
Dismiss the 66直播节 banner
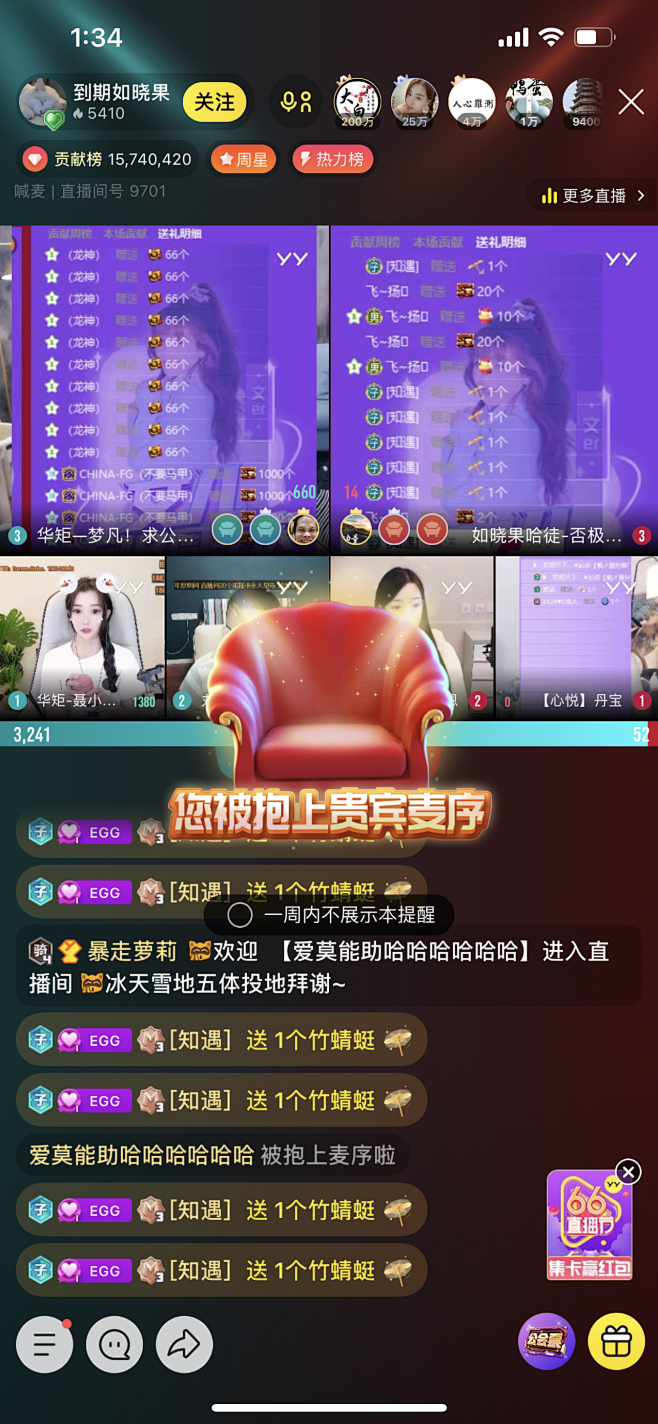628,1171
